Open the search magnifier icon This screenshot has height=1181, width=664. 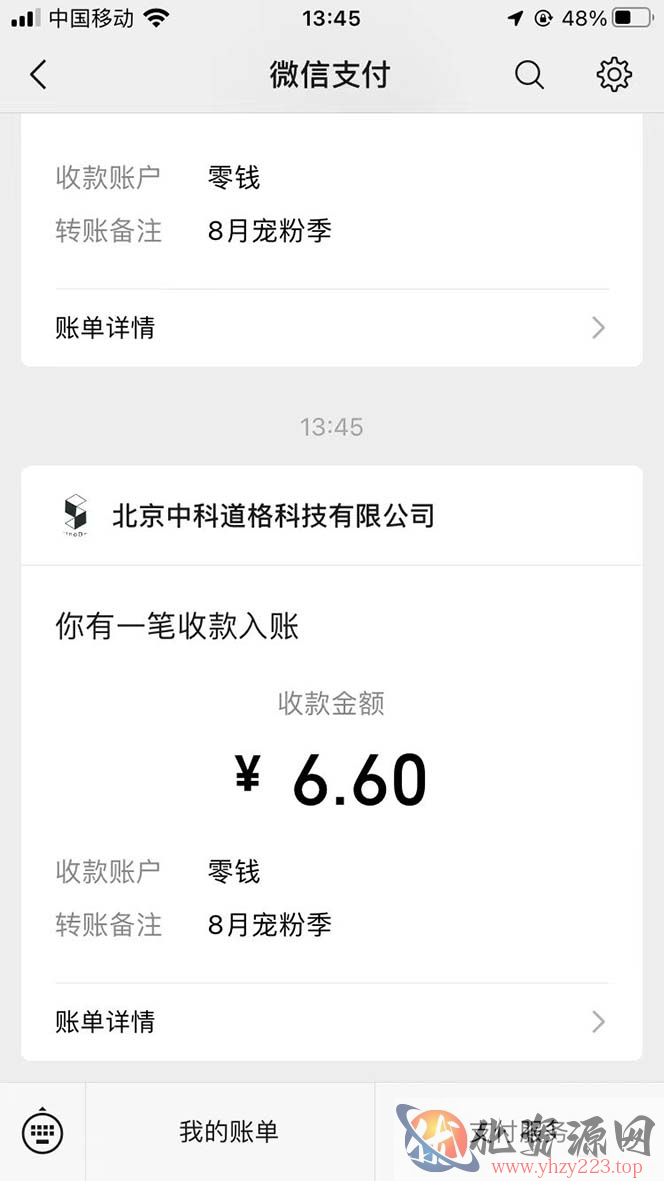[x=529, y=75]
